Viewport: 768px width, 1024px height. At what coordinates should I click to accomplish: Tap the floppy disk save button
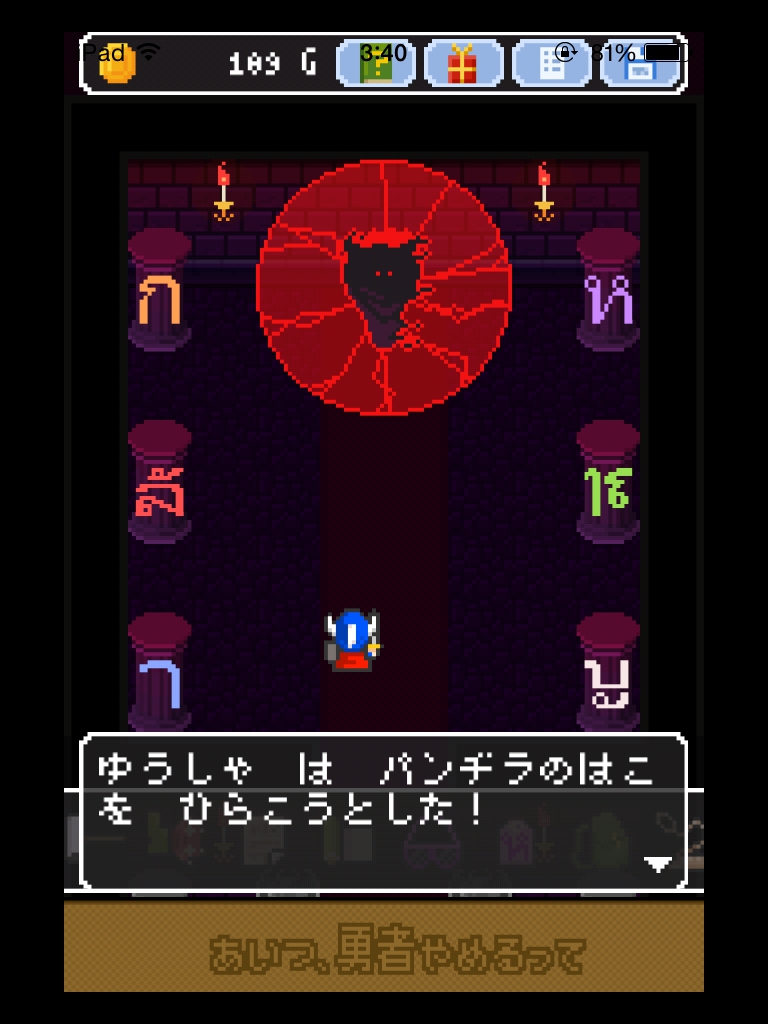(641, 65)
